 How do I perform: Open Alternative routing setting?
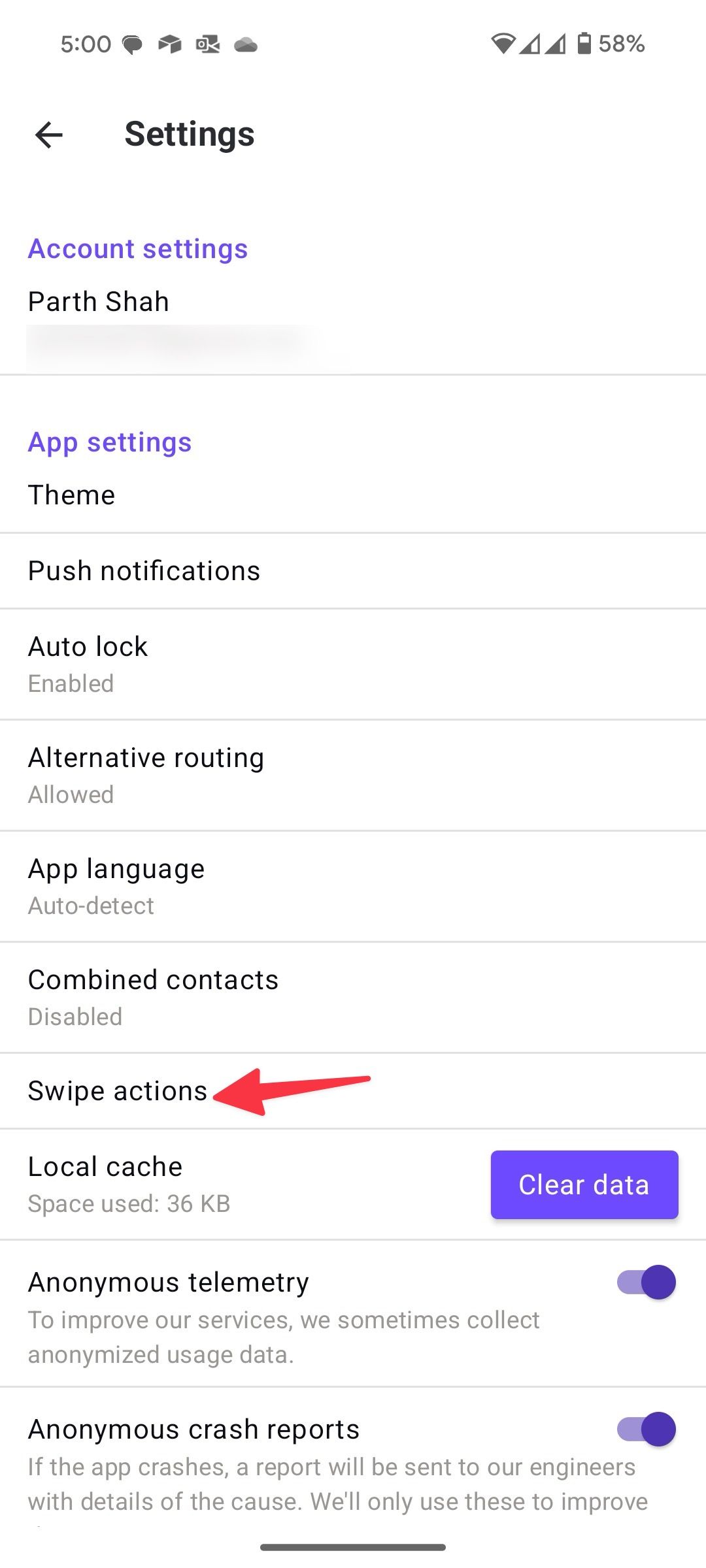tap(353, 776)
